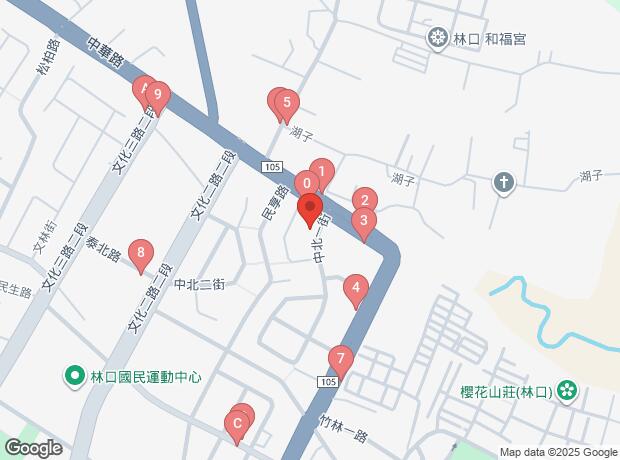
Task: Open the pin labeled C
Action: pyautogui.click(x=237, y=426)
